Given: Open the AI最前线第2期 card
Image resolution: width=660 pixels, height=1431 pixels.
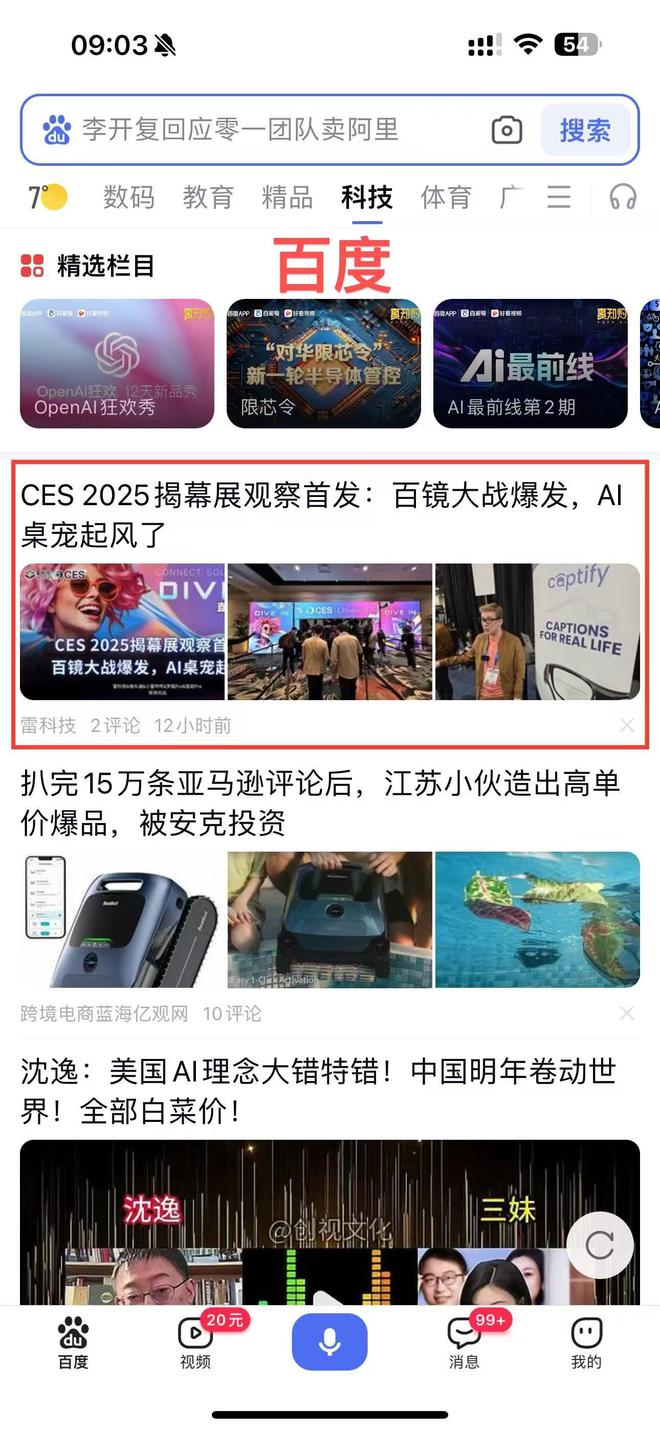Looking at the screenshot, I should click(x=530, y=364).
